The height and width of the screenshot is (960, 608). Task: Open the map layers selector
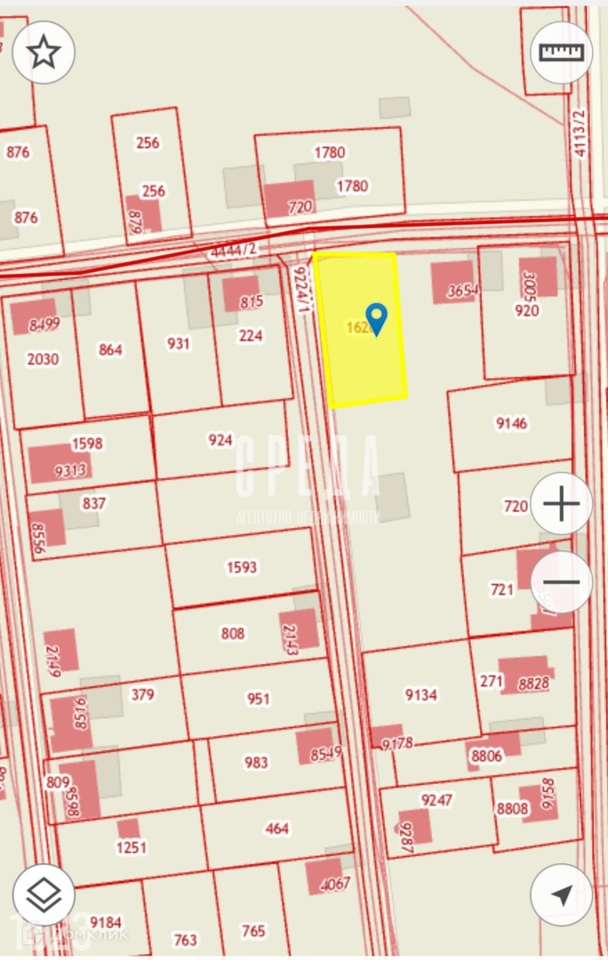(x=43, y=893)
